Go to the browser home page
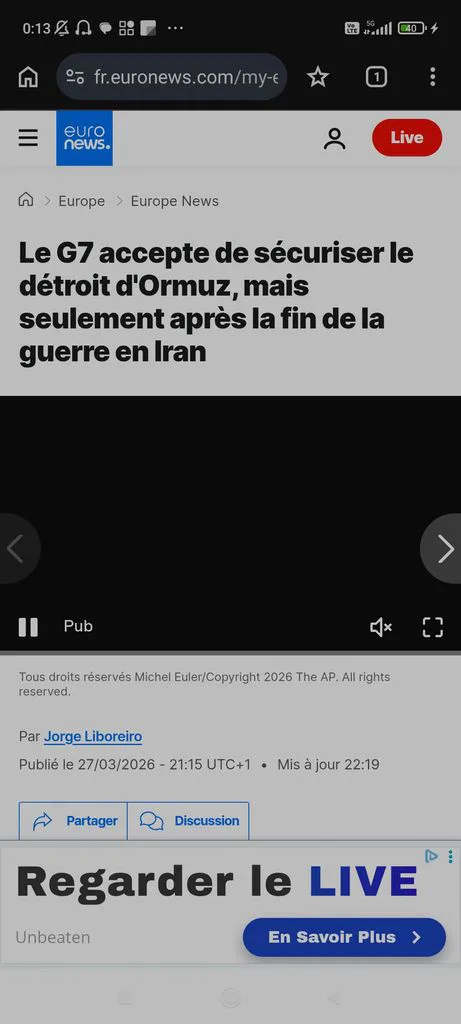Image resolution: width=461 pixels, height=1024 pixels. [x=27, y=77]
